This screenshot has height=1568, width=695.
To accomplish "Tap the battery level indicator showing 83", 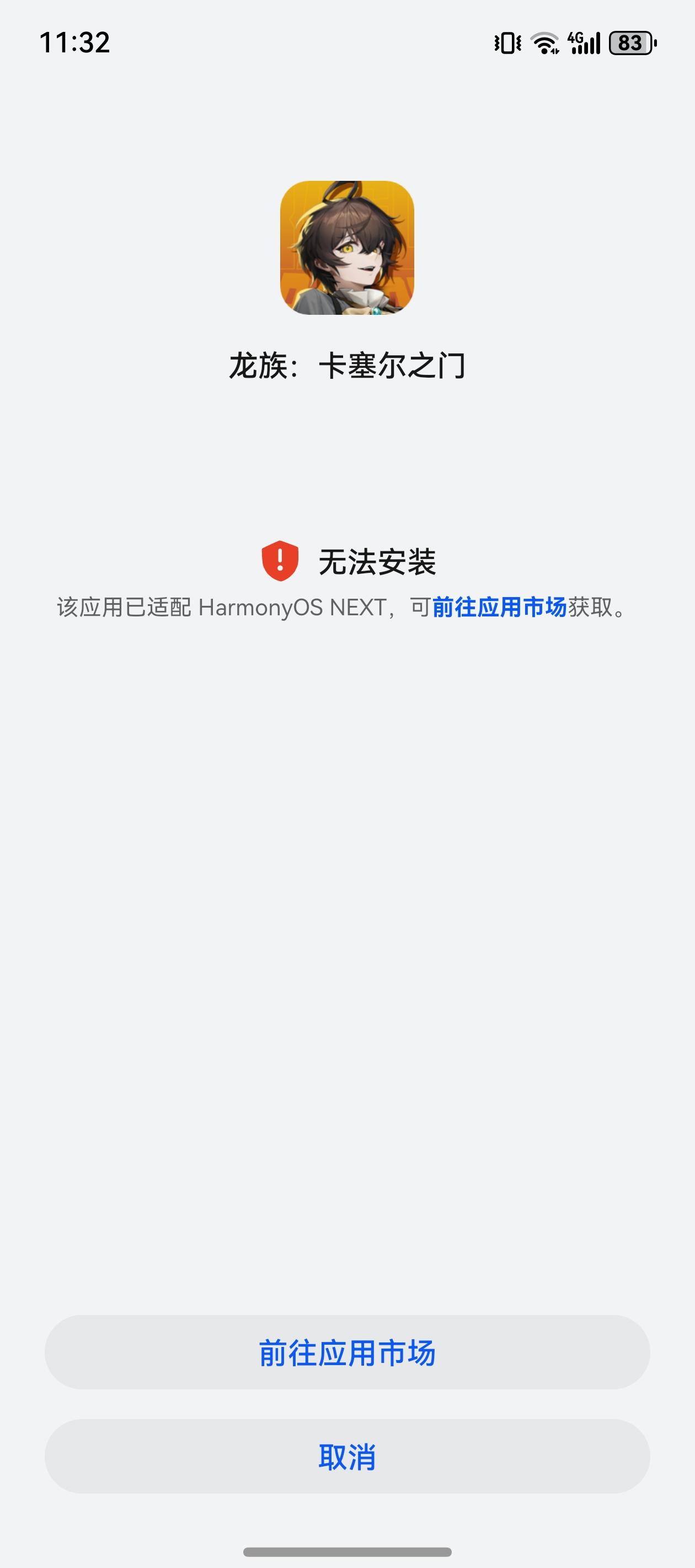I will [630, 42].
